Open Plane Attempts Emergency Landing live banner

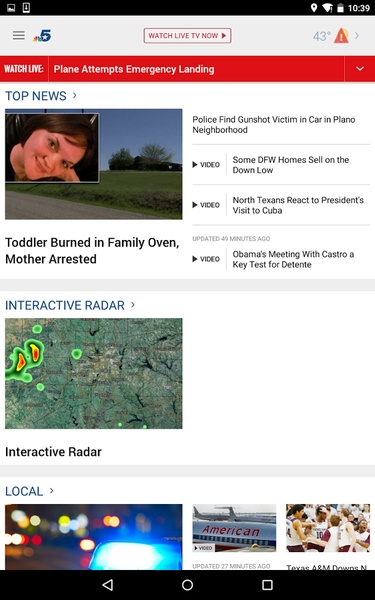click(x=134, y=69)
